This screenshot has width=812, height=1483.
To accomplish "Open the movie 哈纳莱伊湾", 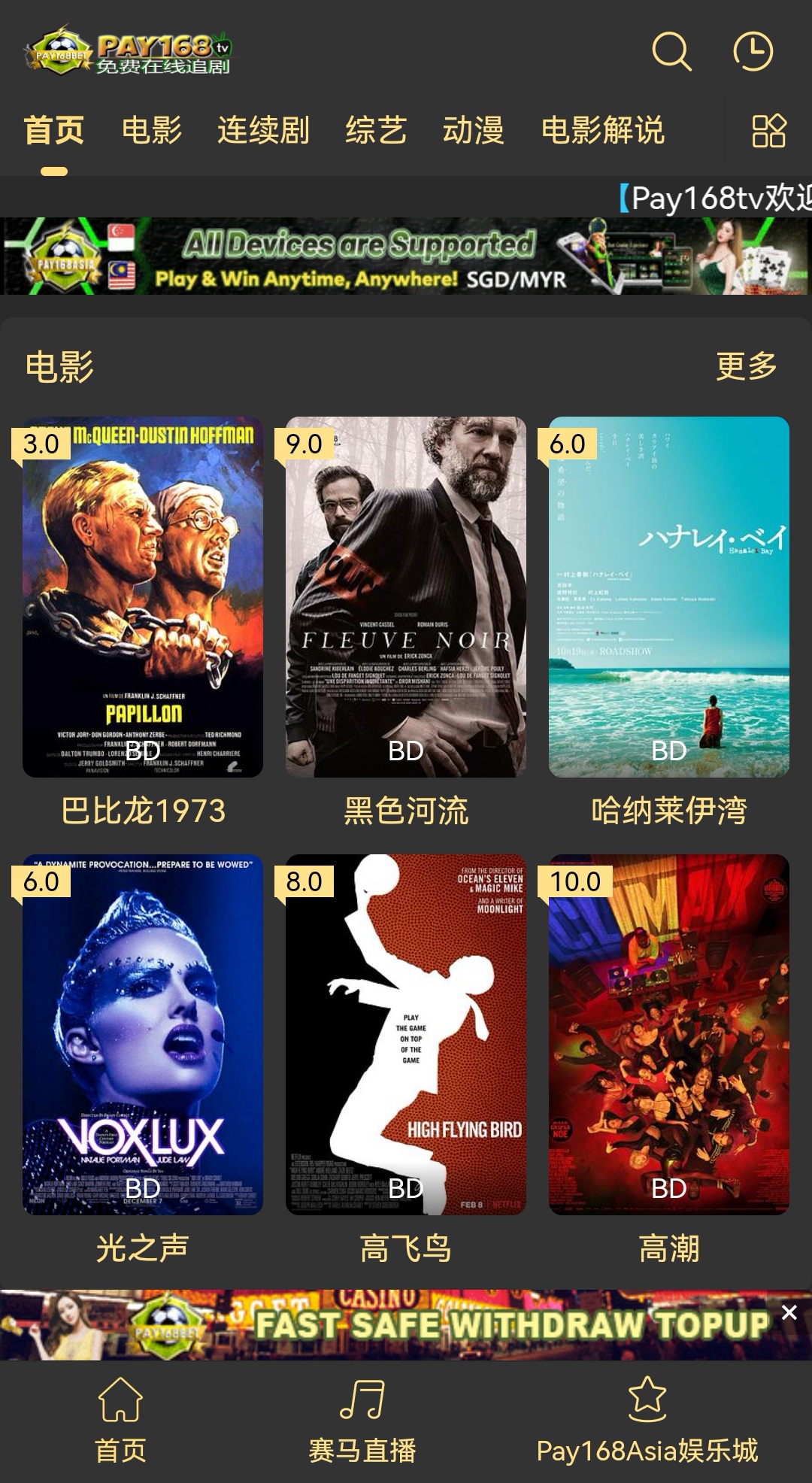I will pos(669,596).
